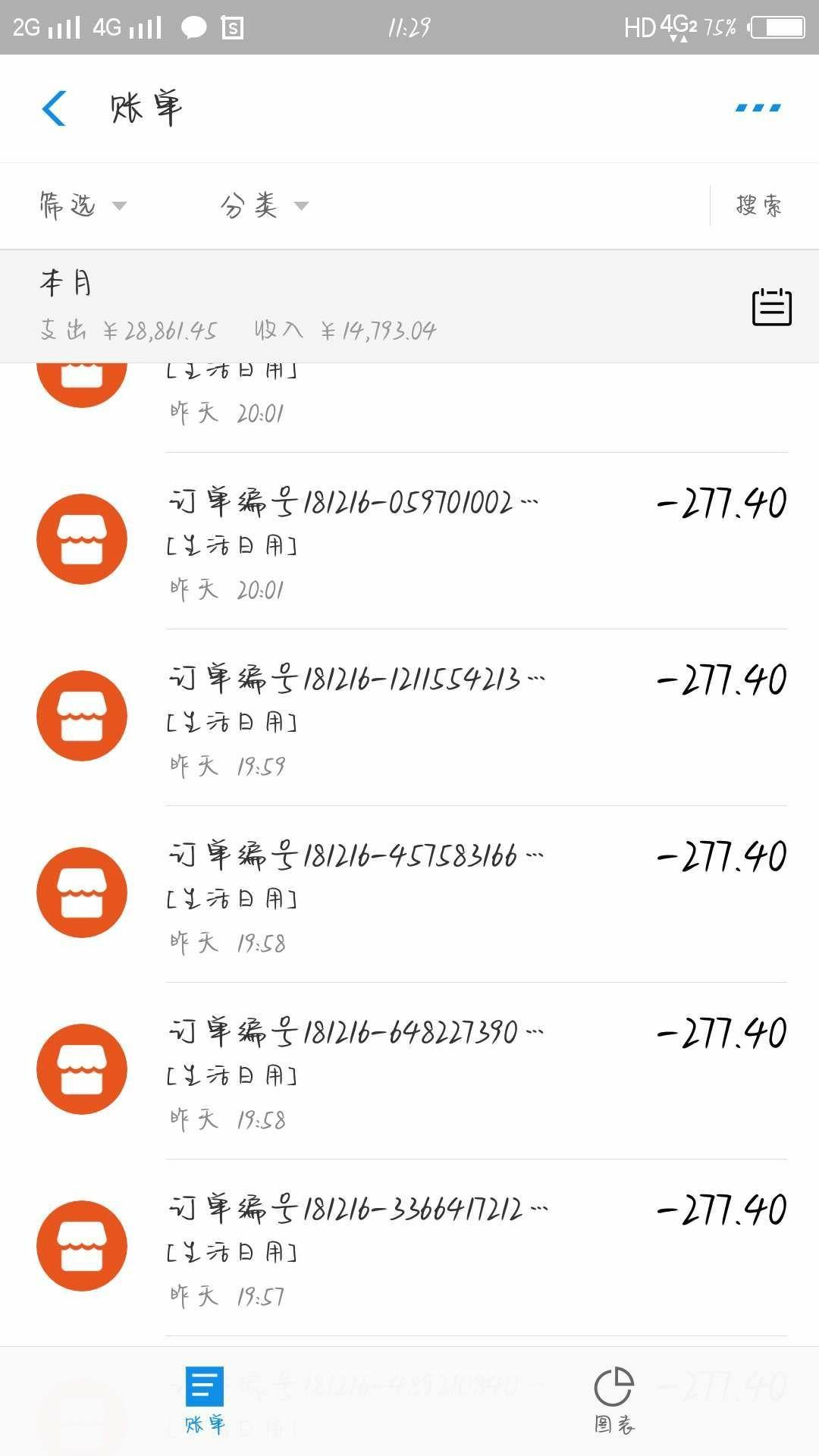
Task: Tap 搜索 to search bills
Action: point(758,206)
